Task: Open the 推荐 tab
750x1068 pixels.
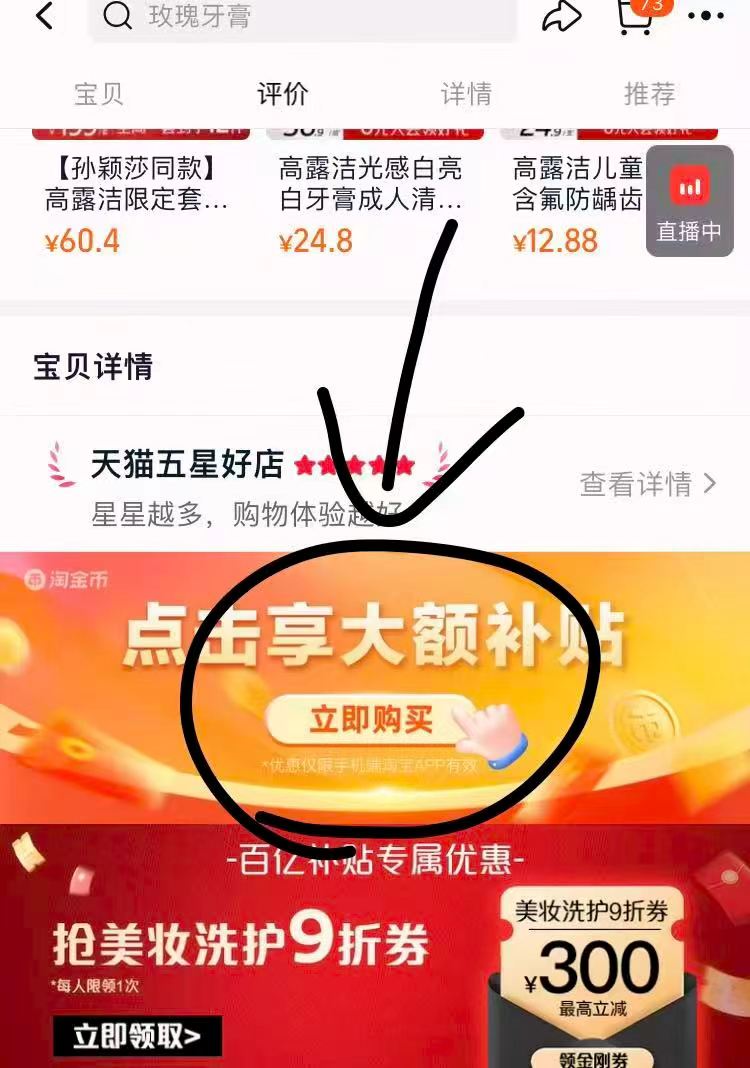Action: [650, 94]
